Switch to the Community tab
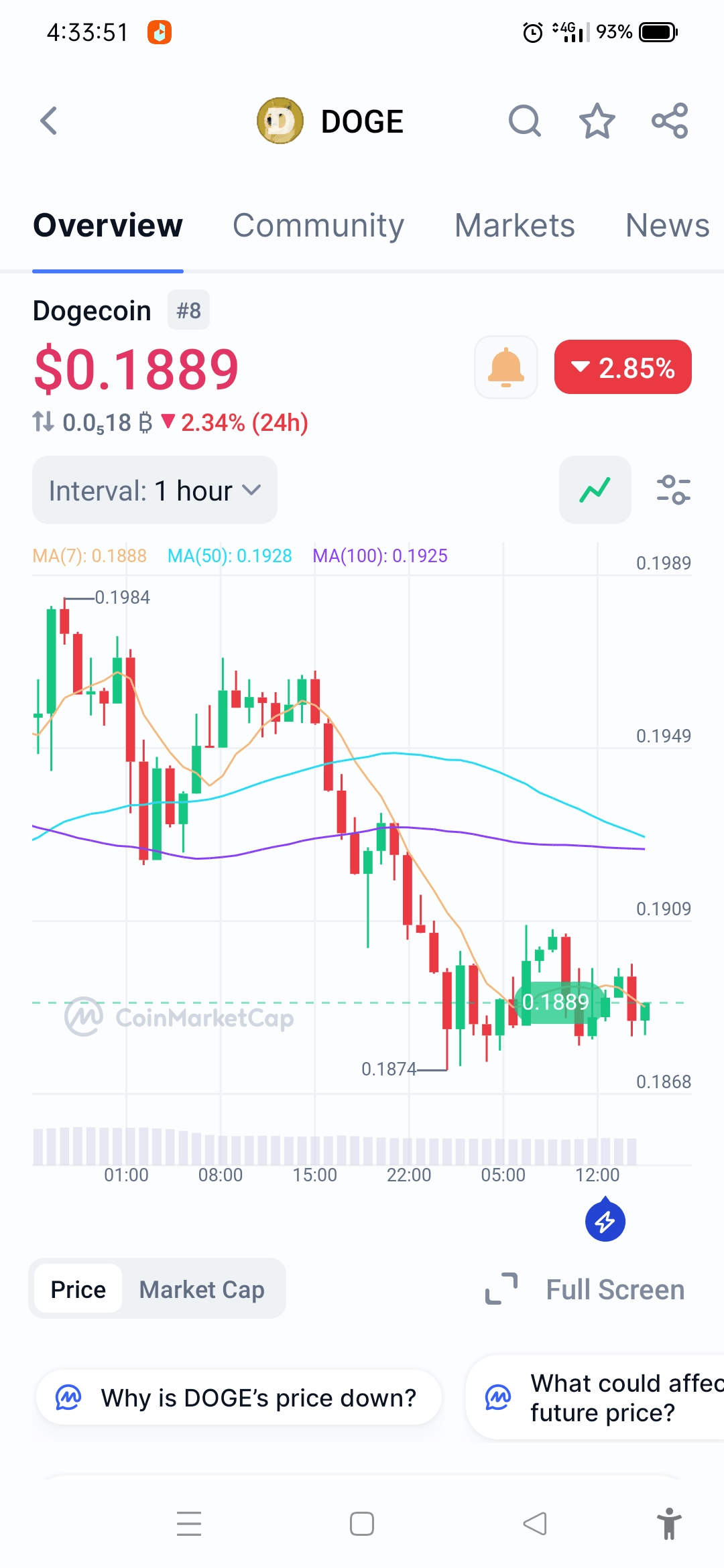 coord(318,226)
